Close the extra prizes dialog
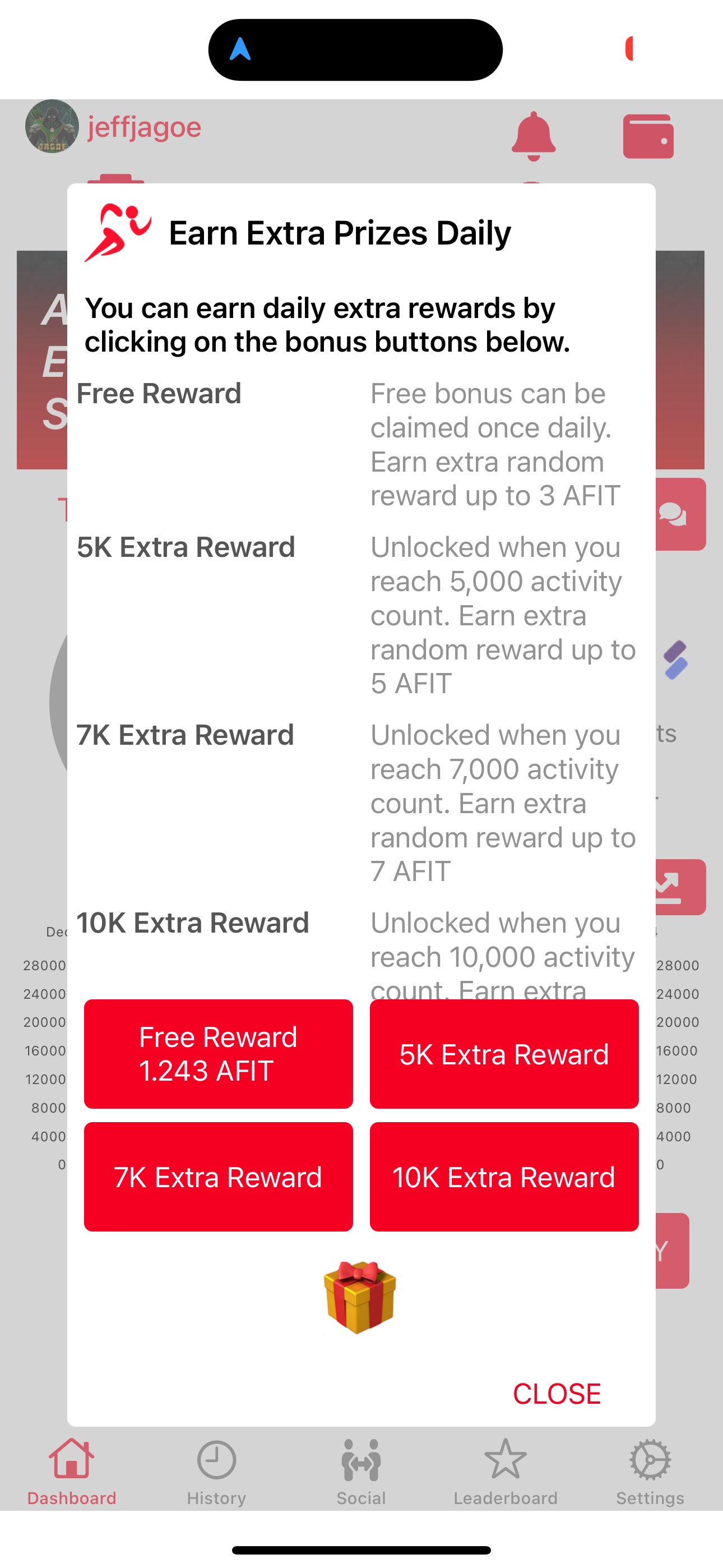The height and width of the screenshot is (1568, 723). click(556, 1393)
